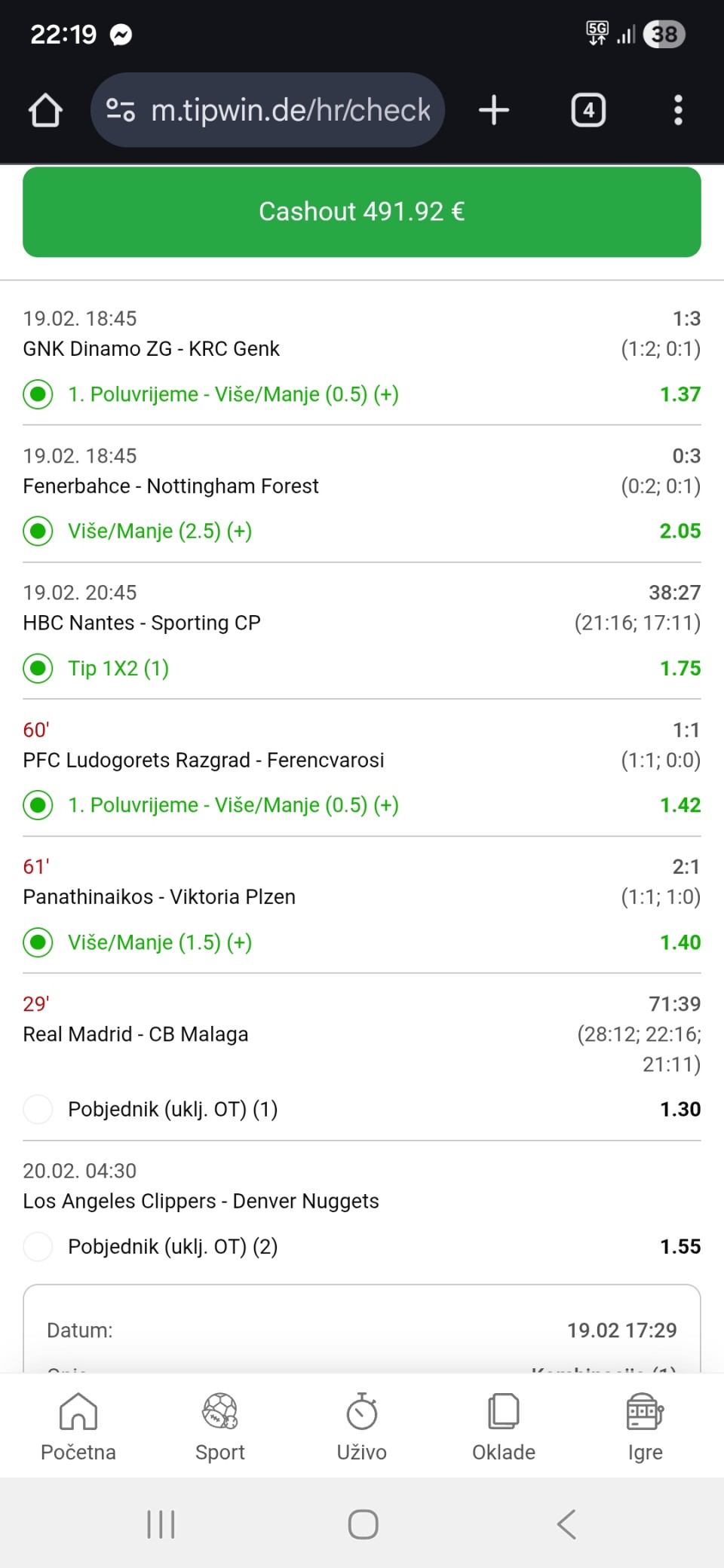Open the GNK Dinamo ZG - KRC Genk match

click(151, 348)
